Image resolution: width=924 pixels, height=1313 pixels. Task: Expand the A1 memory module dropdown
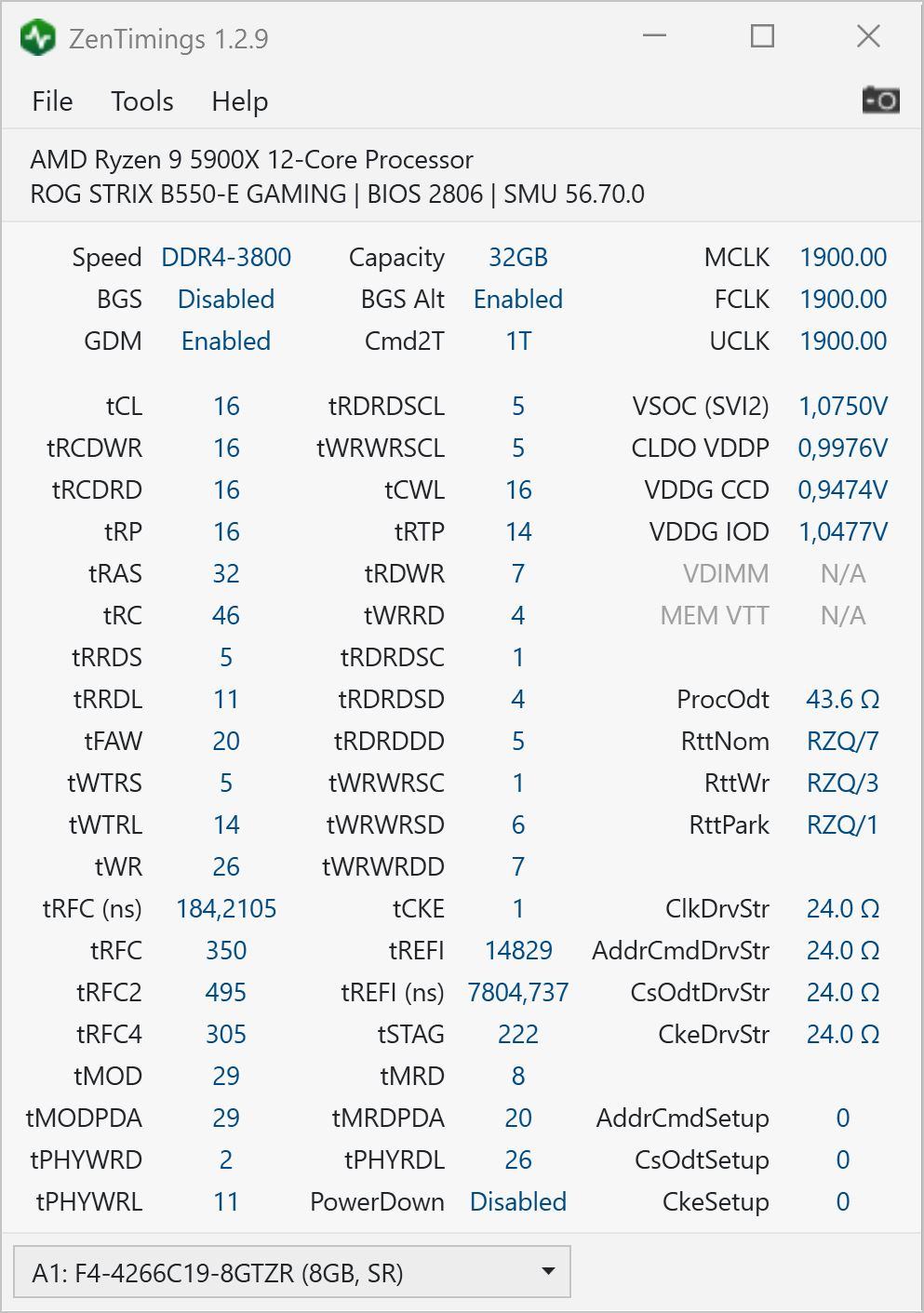coord(548,1271)
